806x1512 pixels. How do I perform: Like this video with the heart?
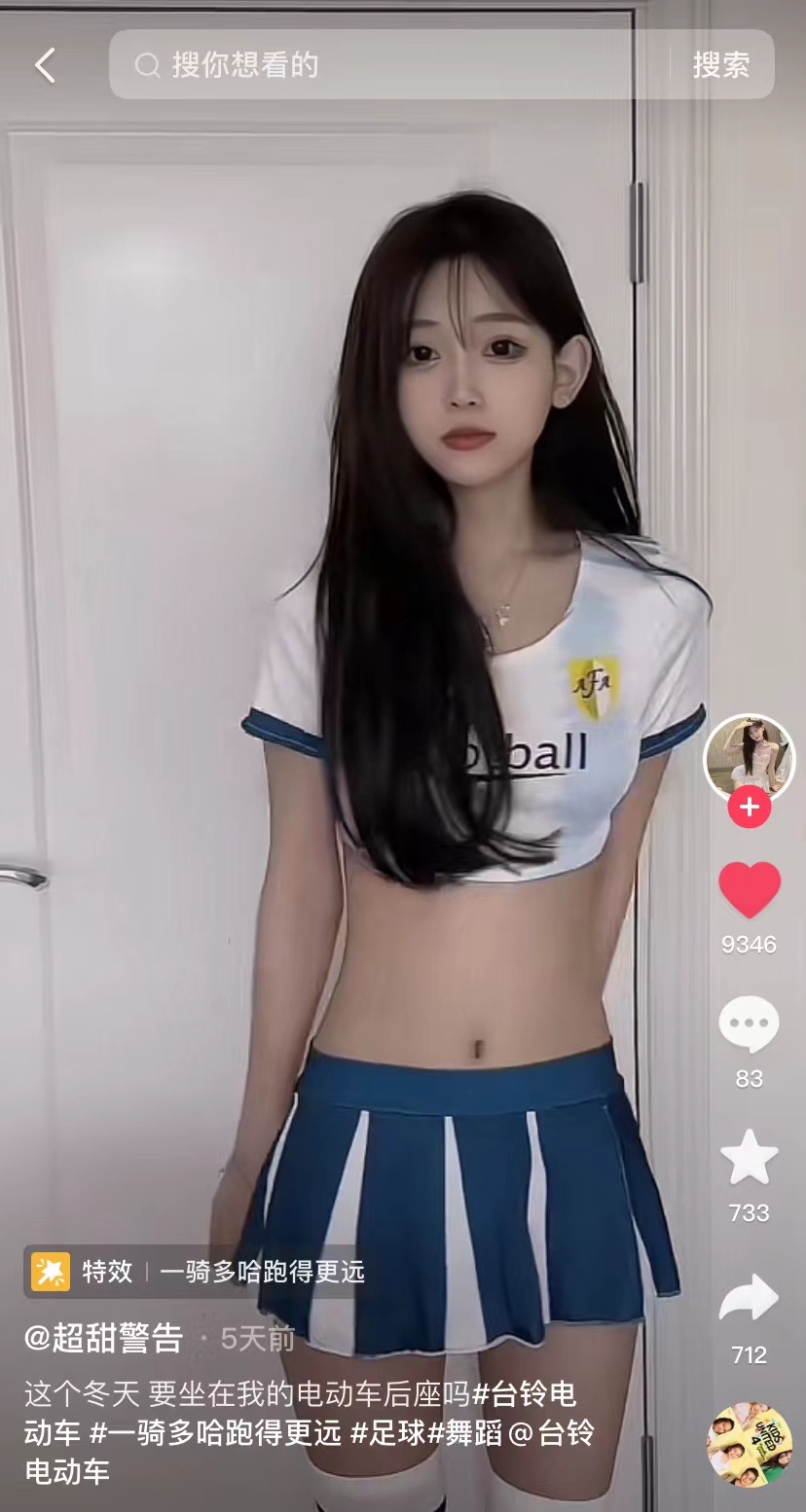(749, 889)
